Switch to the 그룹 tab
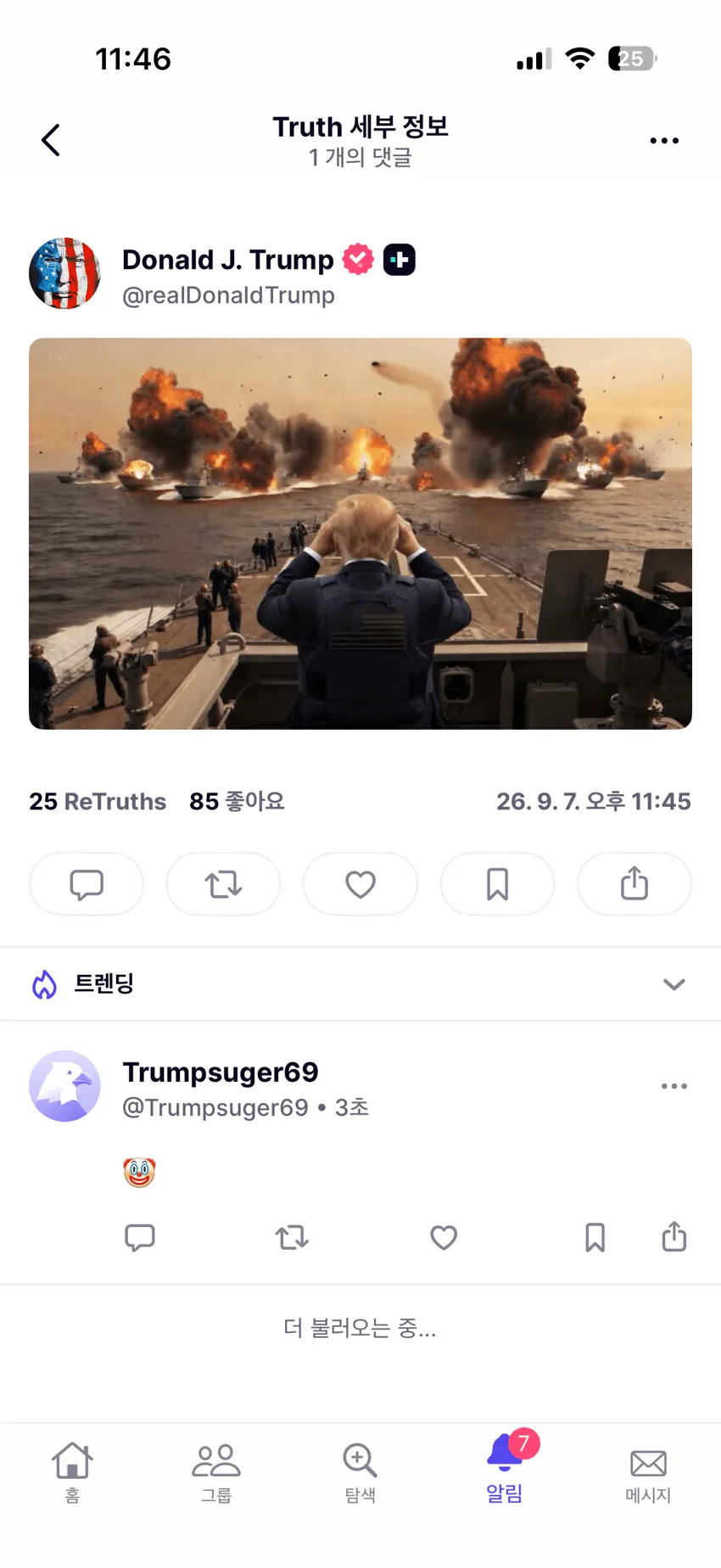This screenshot has height=1568, width=721. [x=216, y=1473]
